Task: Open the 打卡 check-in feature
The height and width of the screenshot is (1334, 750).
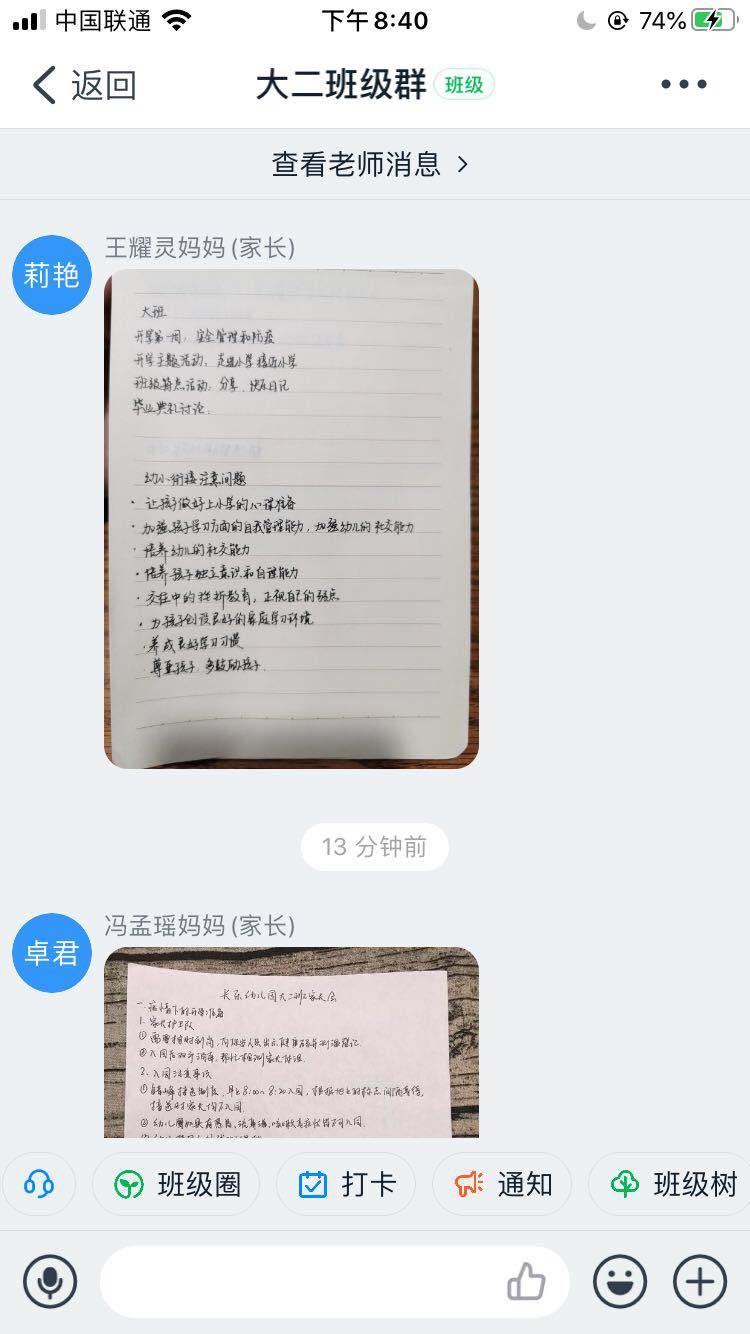Action: (x=345, y=1185)
